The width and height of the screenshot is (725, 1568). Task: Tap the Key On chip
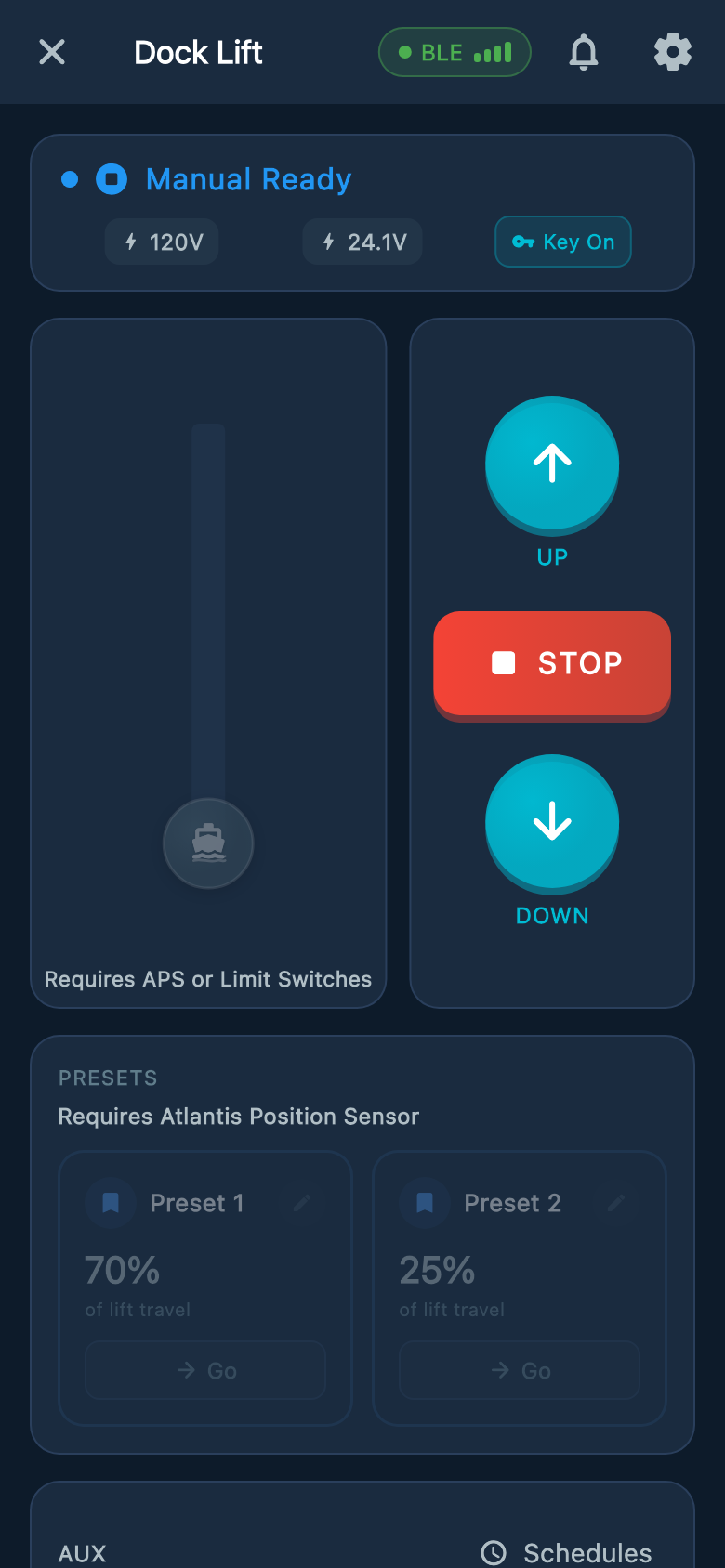563,242
